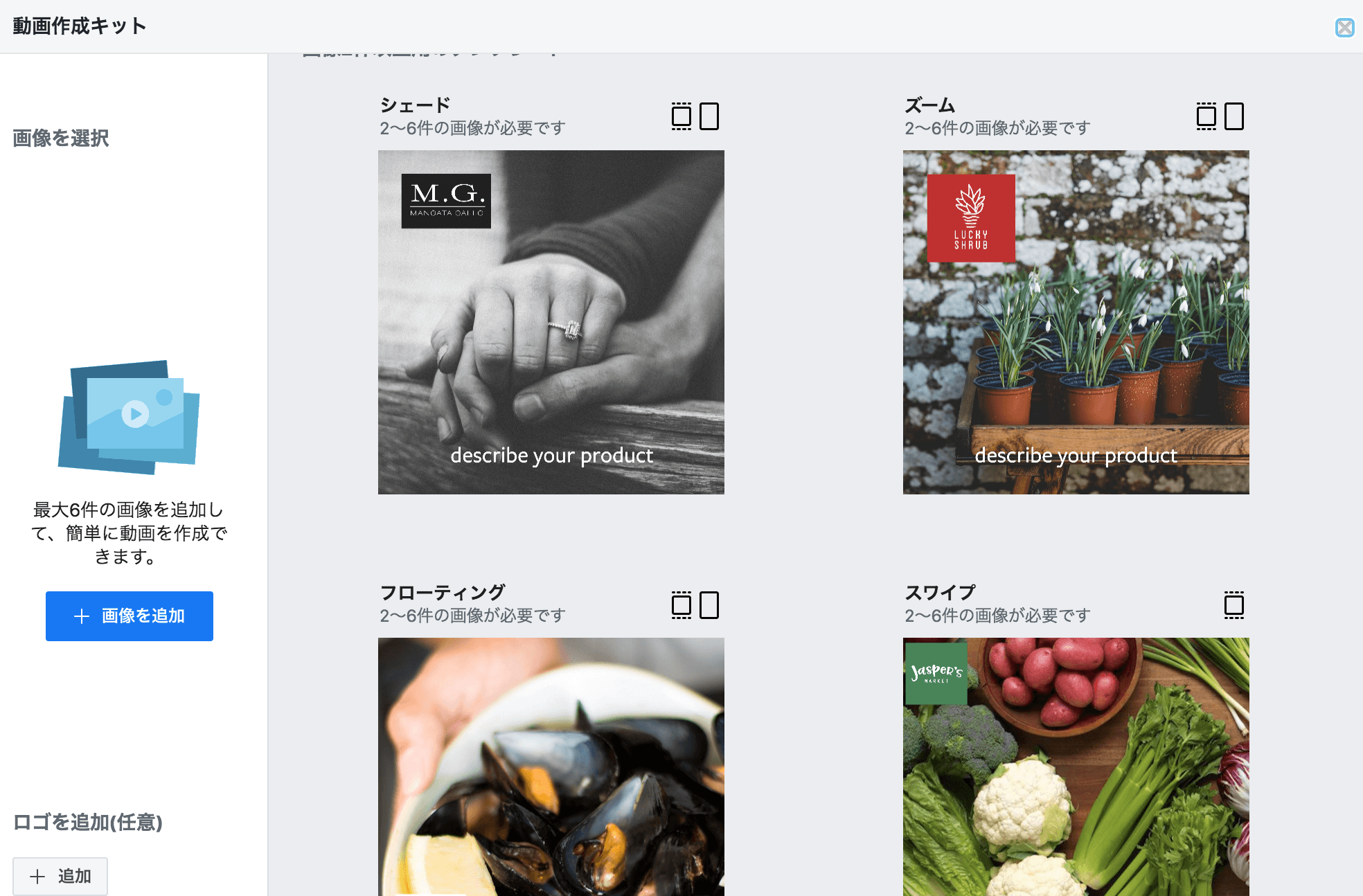1363x896 pixels.
Task: Choose vertical format icon for ズーム
Action: tap(1234, 116)
